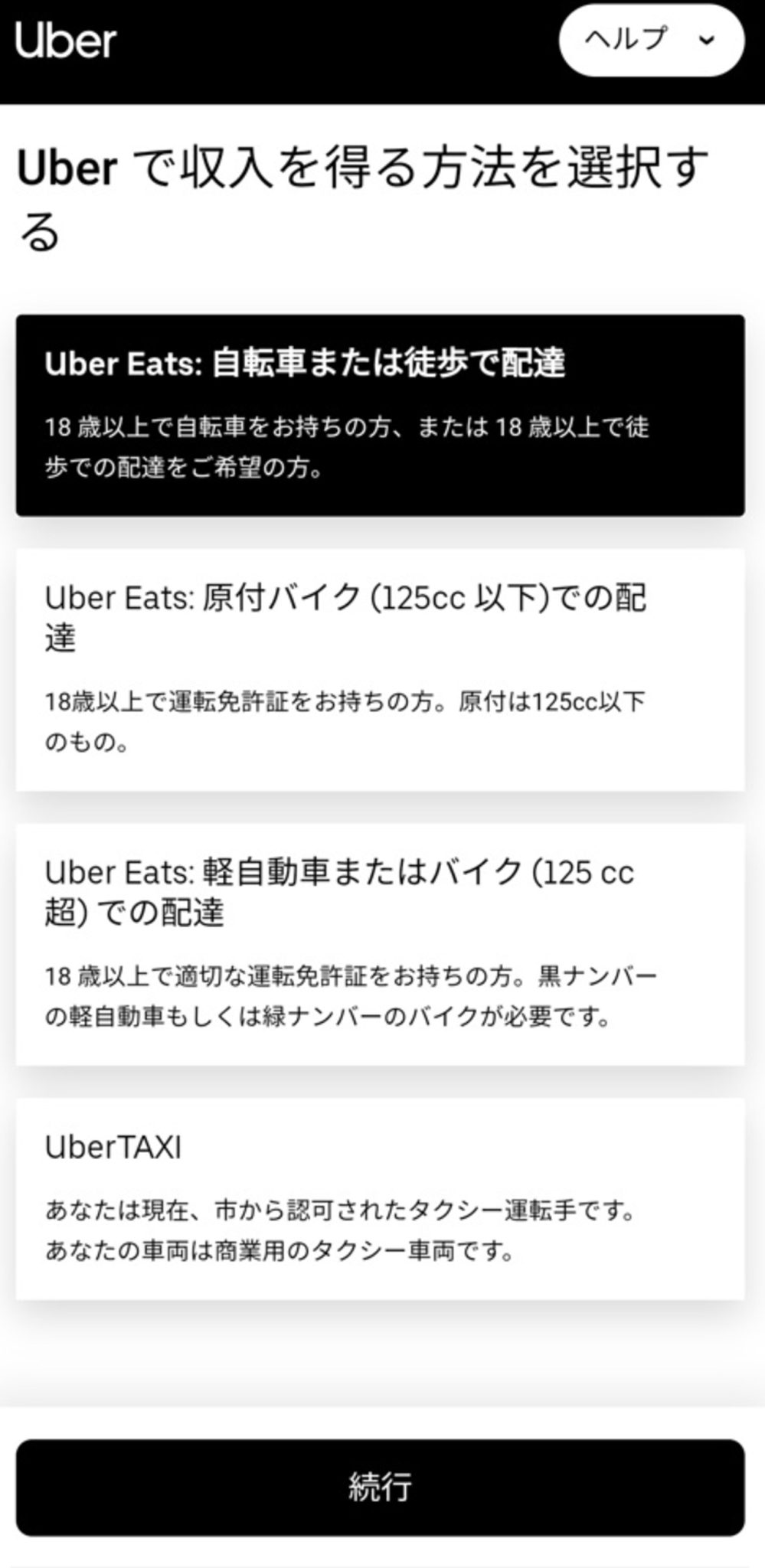The height and width of the screenshot is (1568, 765).
Task: Click the Uber wordmark to return home
Action: [x=65, y=42]
